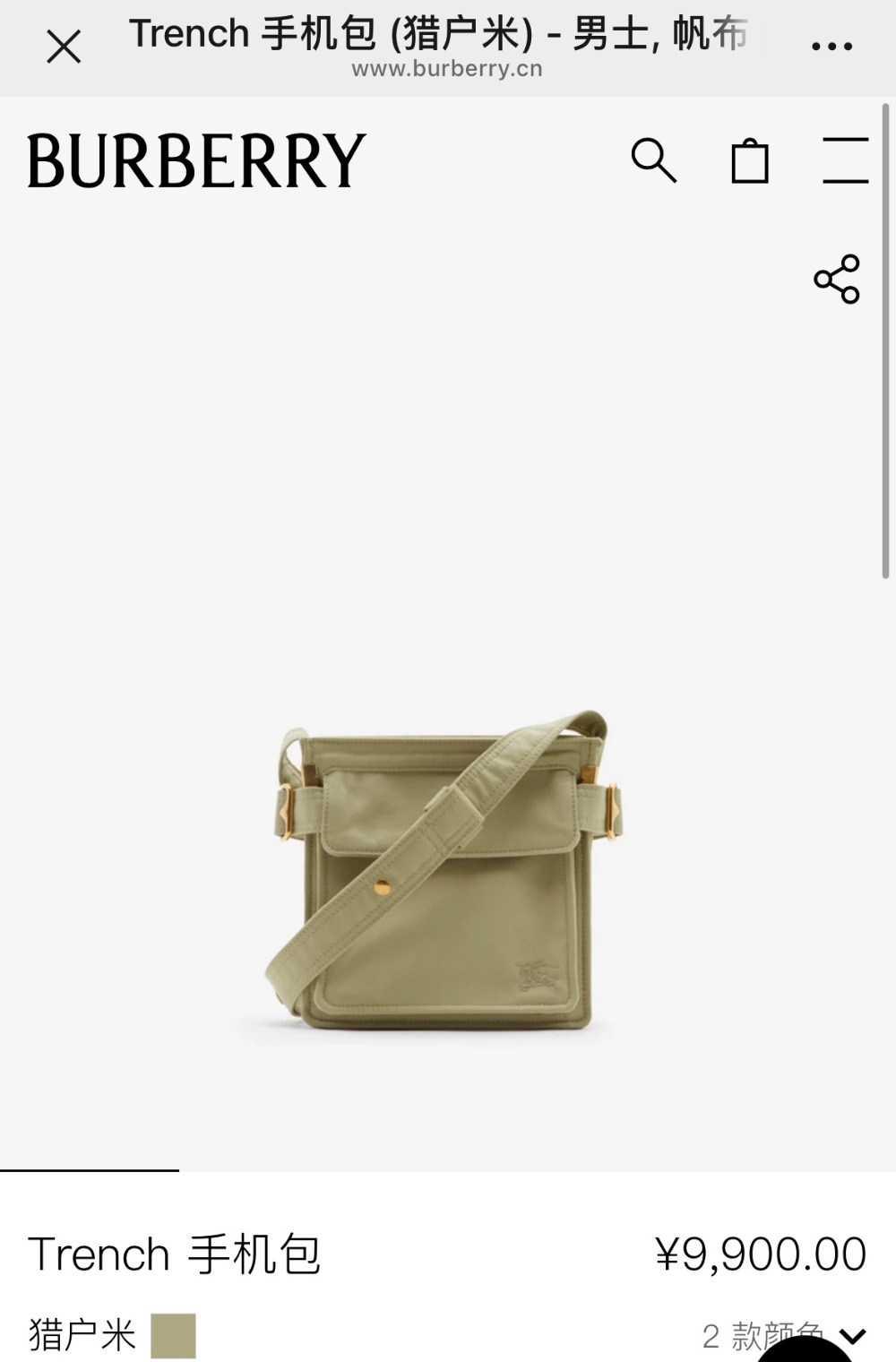
Task: Open the Burberry hamburger menu
Action: (x=845, y=160)
